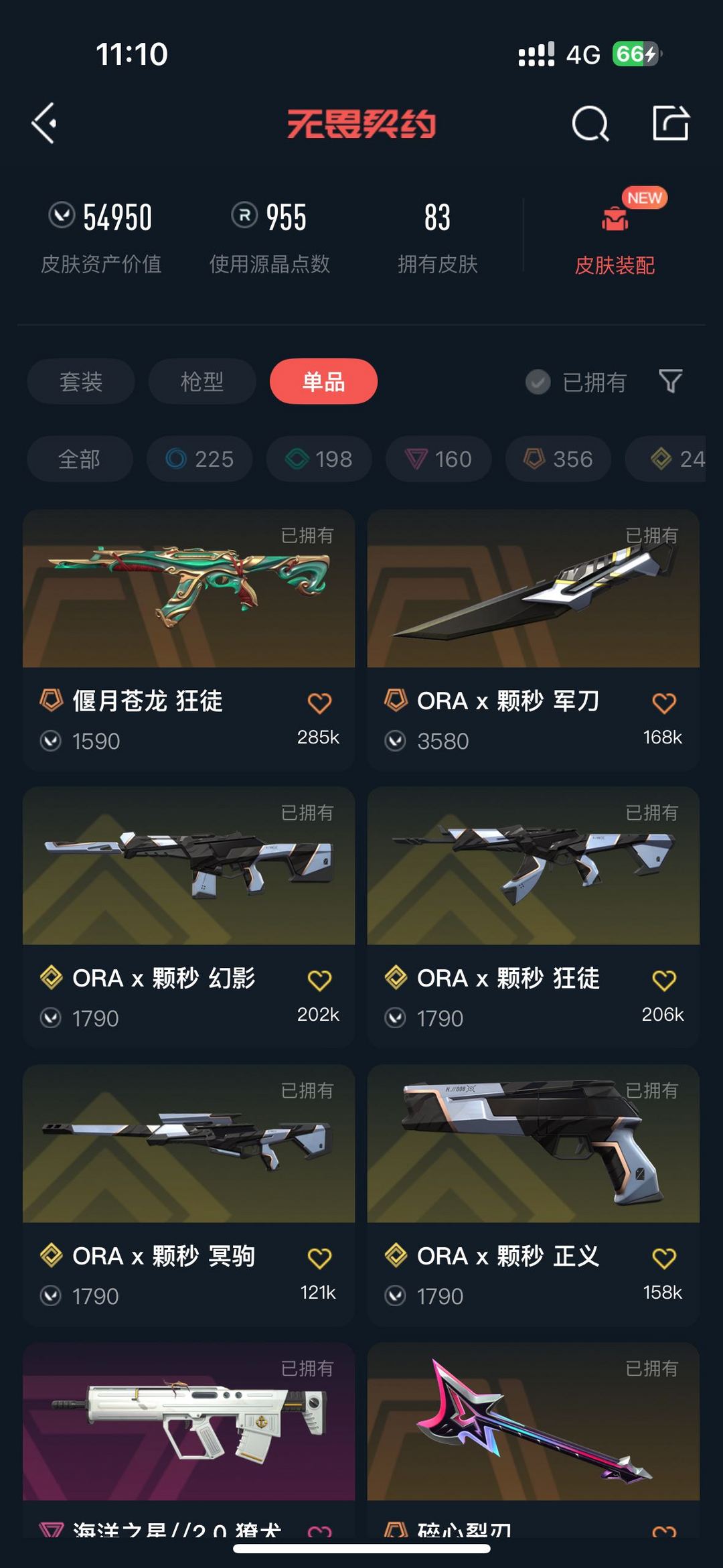This screenshot has height=1568, width=723.
Task: Favorite the ORA x 颗秒 幻影 skin heart
Action: tap(321, 979)
